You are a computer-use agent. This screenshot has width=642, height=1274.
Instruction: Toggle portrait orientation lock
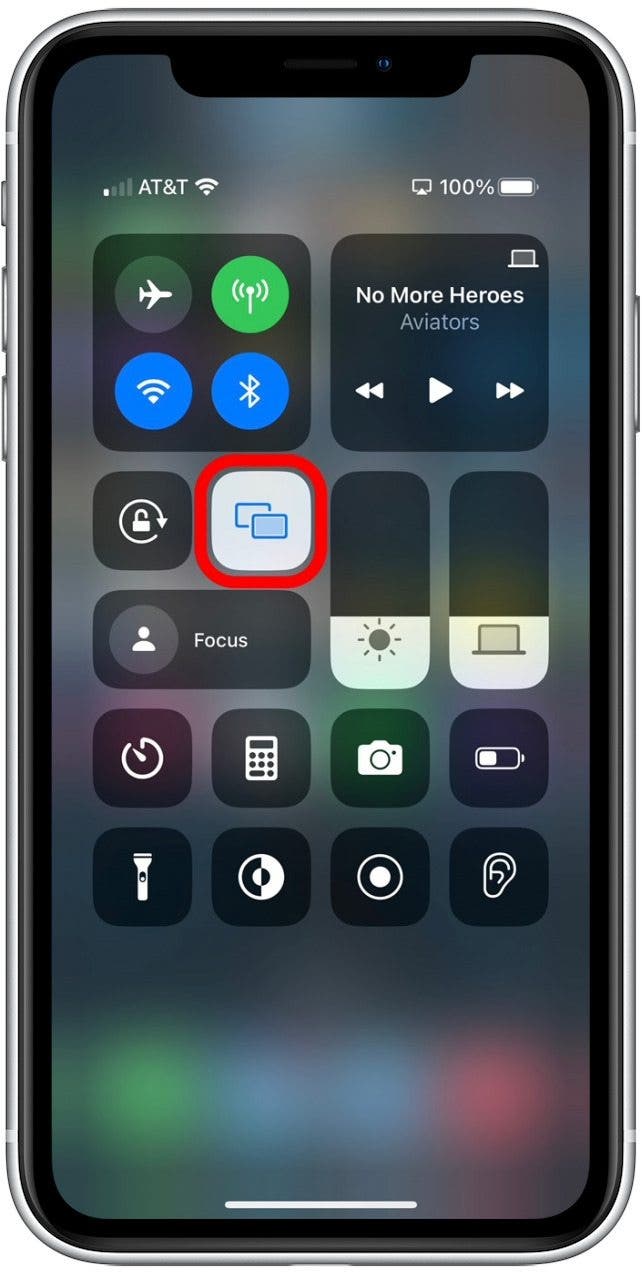[143, 521]
